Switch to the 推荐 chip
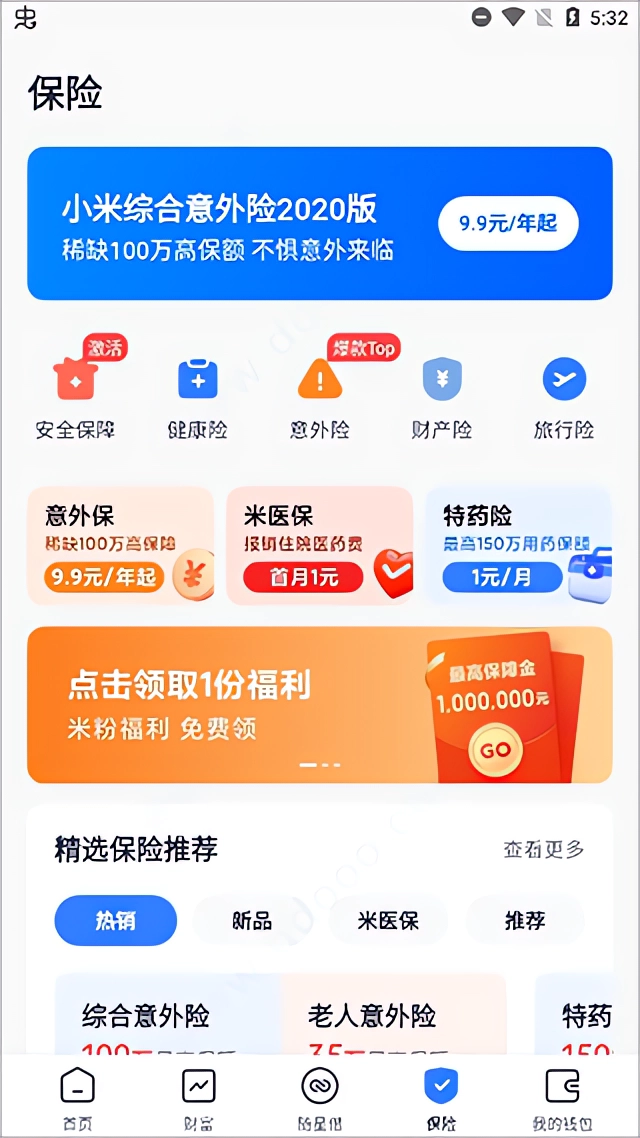Viewport: 640px width, 1138px height. point(525,921)
